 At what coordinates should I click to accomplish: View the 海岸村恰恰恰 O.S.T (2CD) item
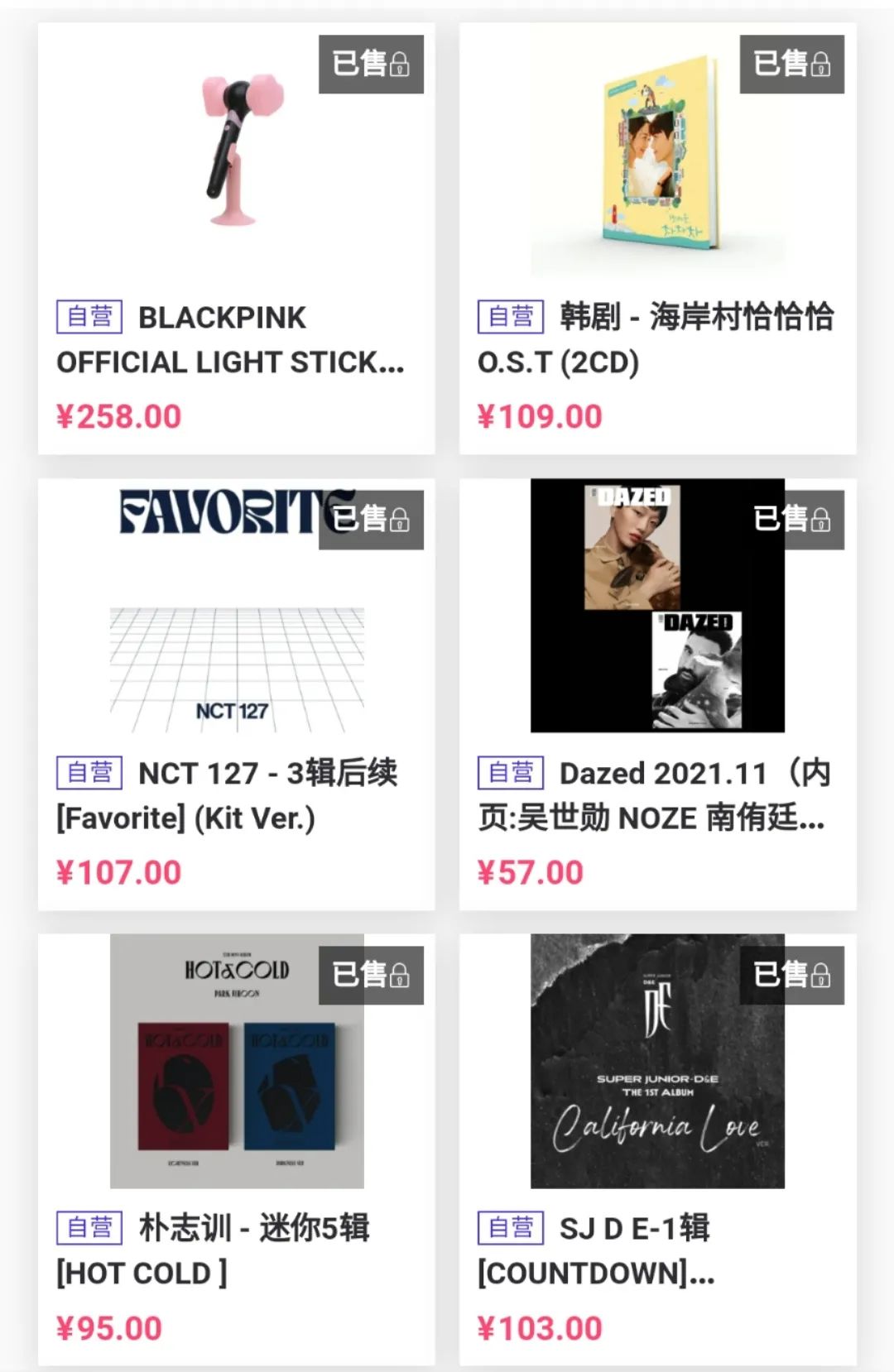coord(657,240)
